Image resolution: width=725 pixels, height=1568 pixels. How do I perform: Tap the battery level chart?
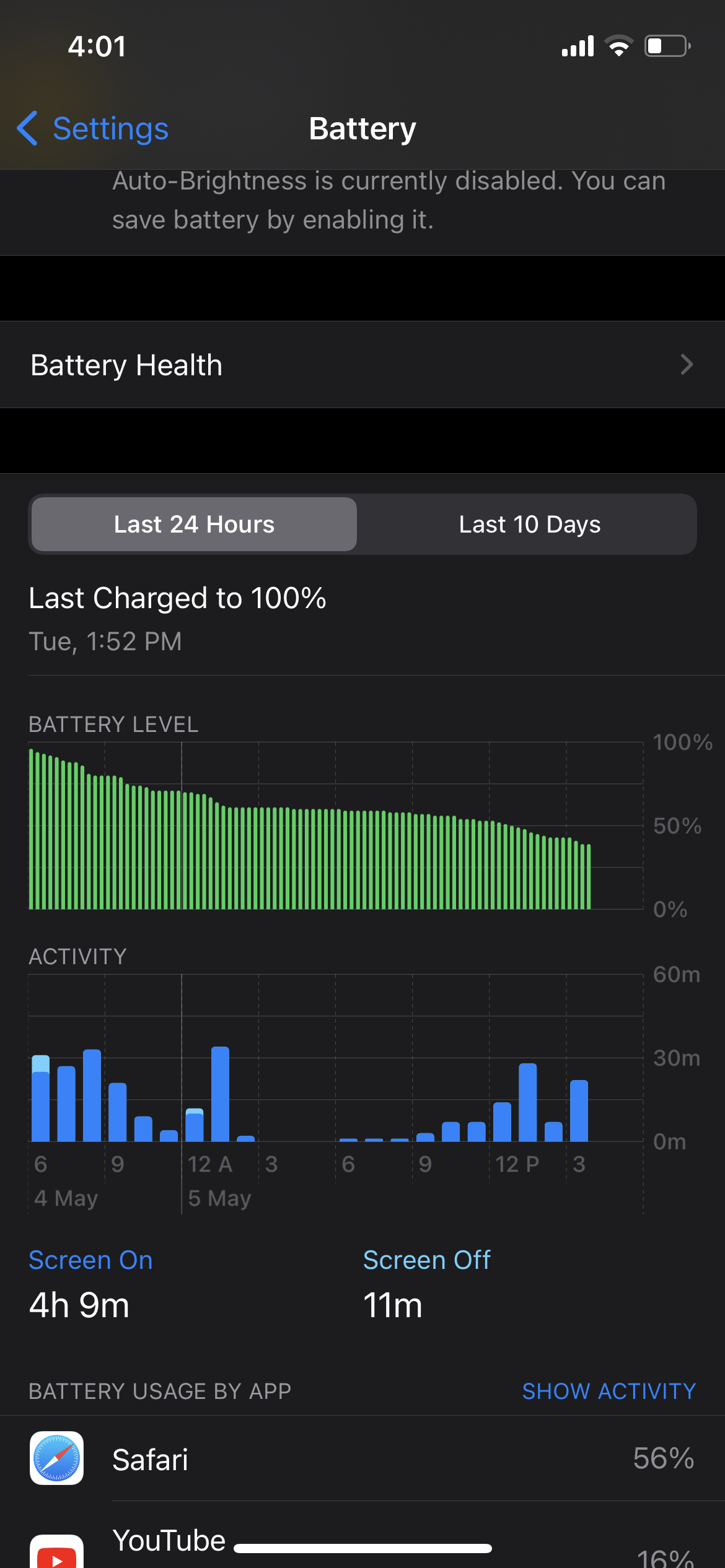pos(336,826)
